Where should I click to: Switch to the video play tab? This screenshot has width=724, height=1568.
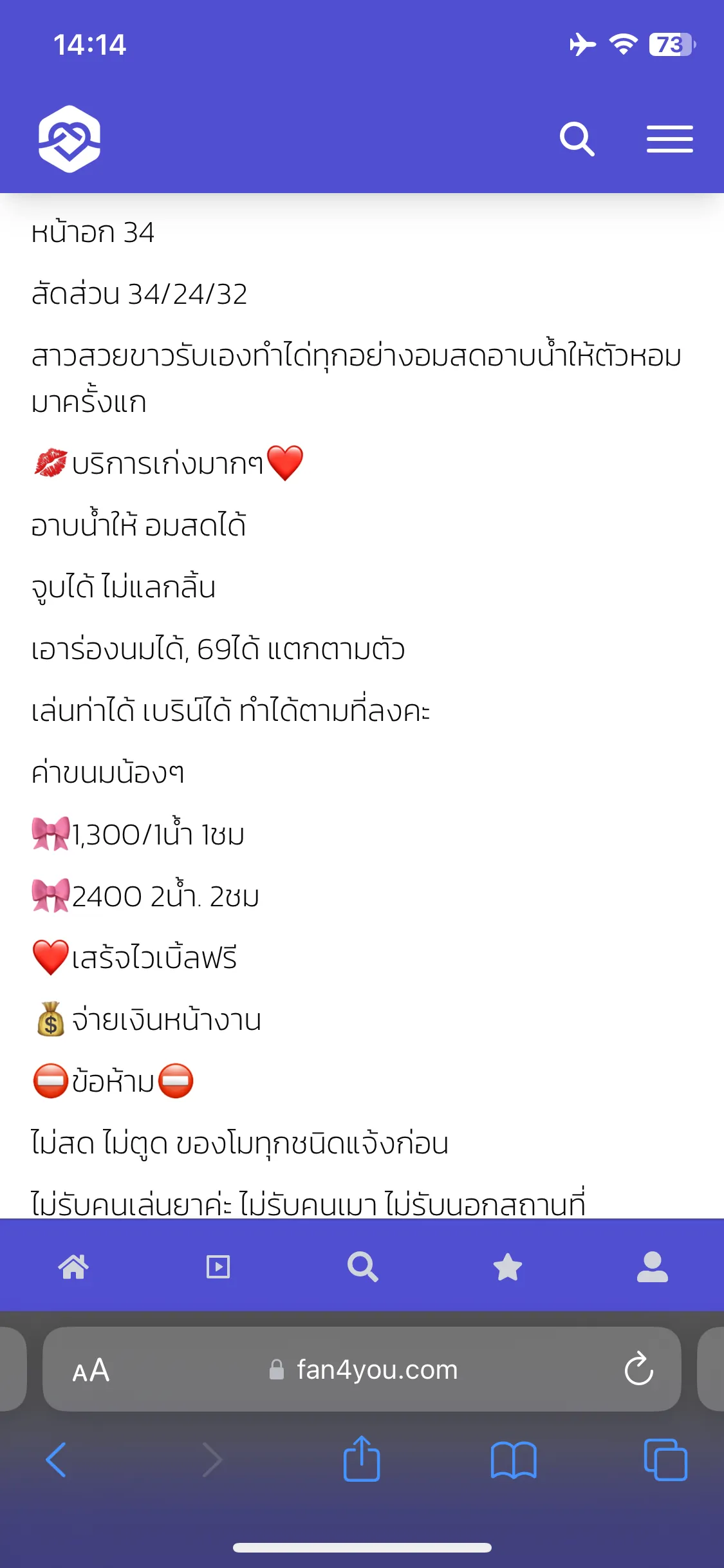218,1267
